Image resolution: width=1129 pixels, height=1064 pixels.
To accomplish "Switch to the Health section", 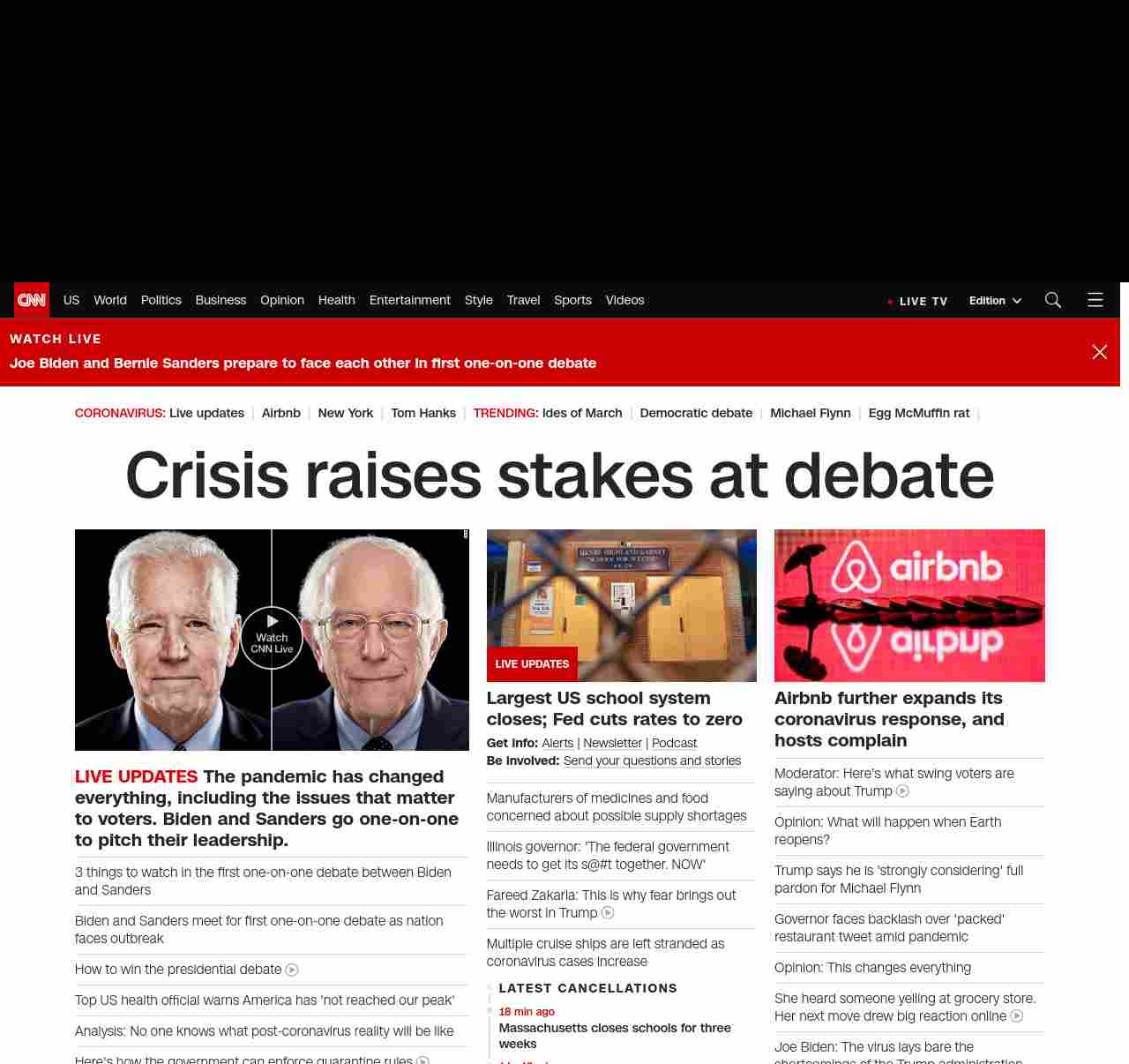I will [x=336, y=300].
